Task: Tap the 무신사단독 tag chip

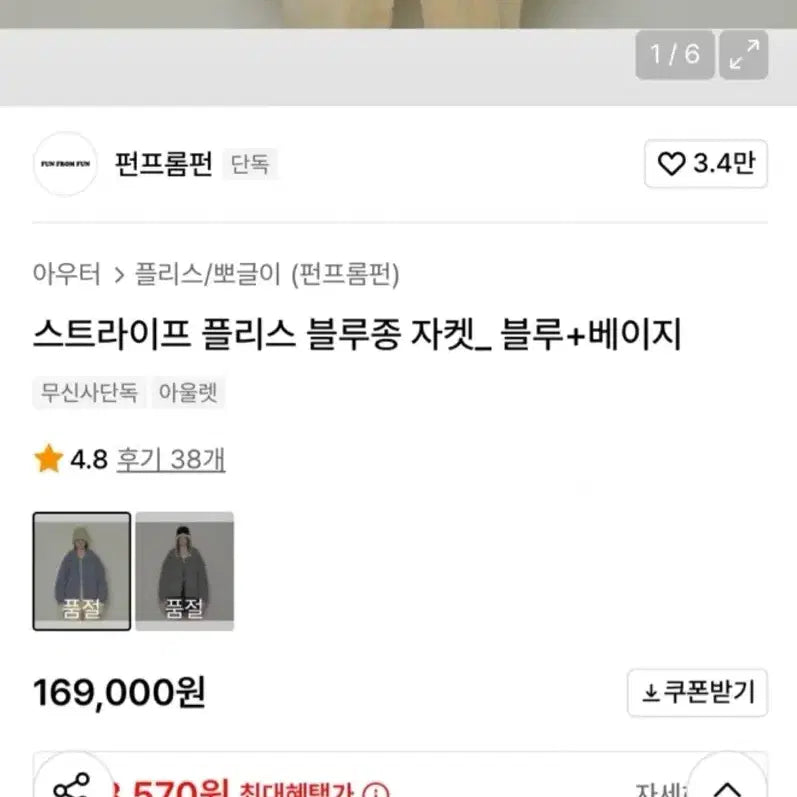Action: (89, 392)
